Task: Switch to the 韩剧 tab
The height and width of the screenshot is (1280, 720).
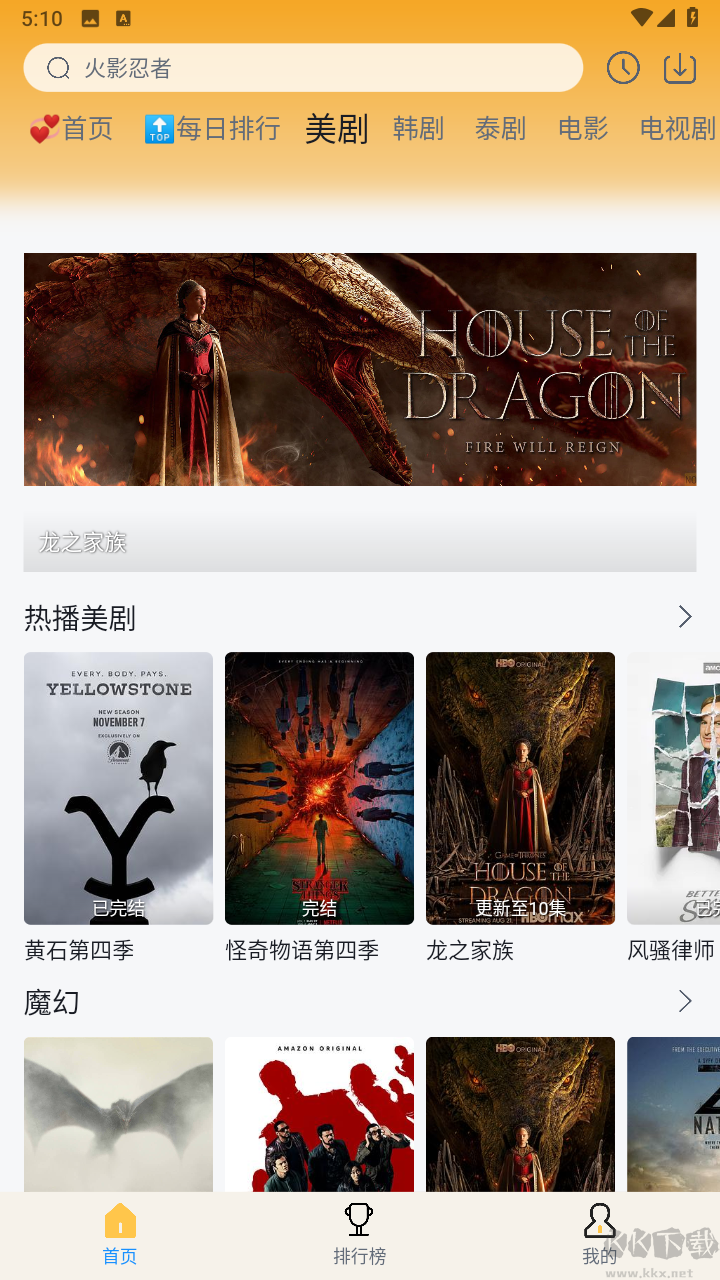Action: point(418,130)
